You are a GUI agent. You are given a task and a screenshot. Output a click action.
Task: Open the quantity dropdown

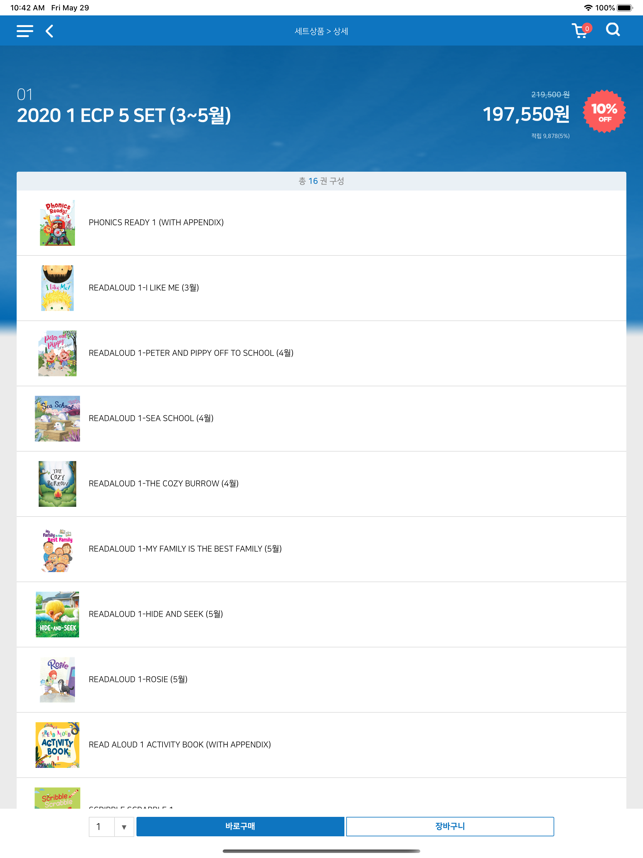click(111, 827)
